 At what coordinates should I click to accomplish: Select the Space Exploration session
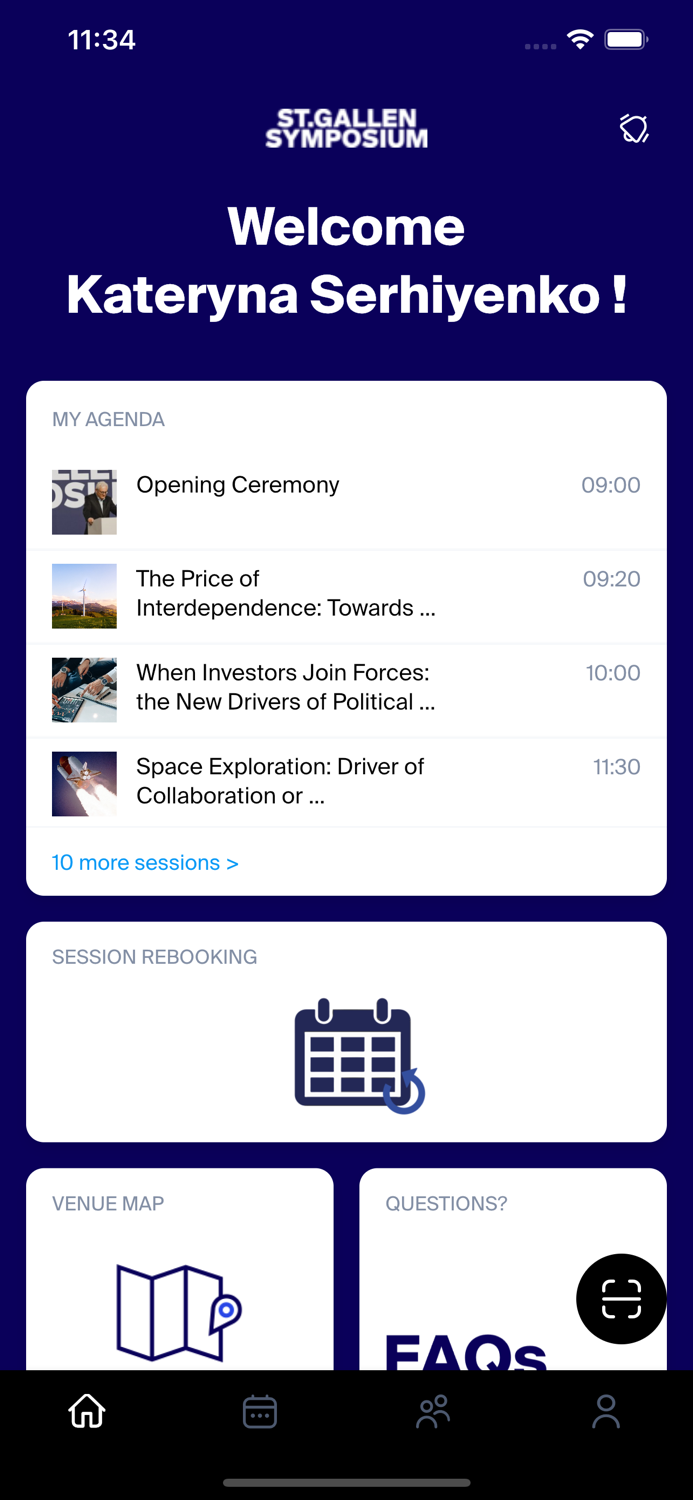click(345, 782)
